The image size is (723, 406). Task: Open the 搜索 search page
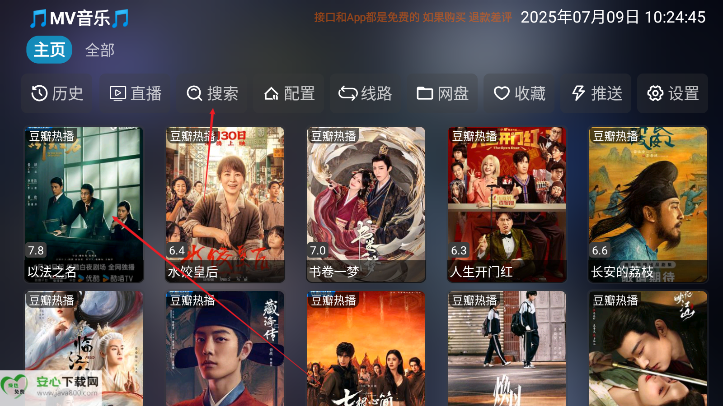pos(212,93)
